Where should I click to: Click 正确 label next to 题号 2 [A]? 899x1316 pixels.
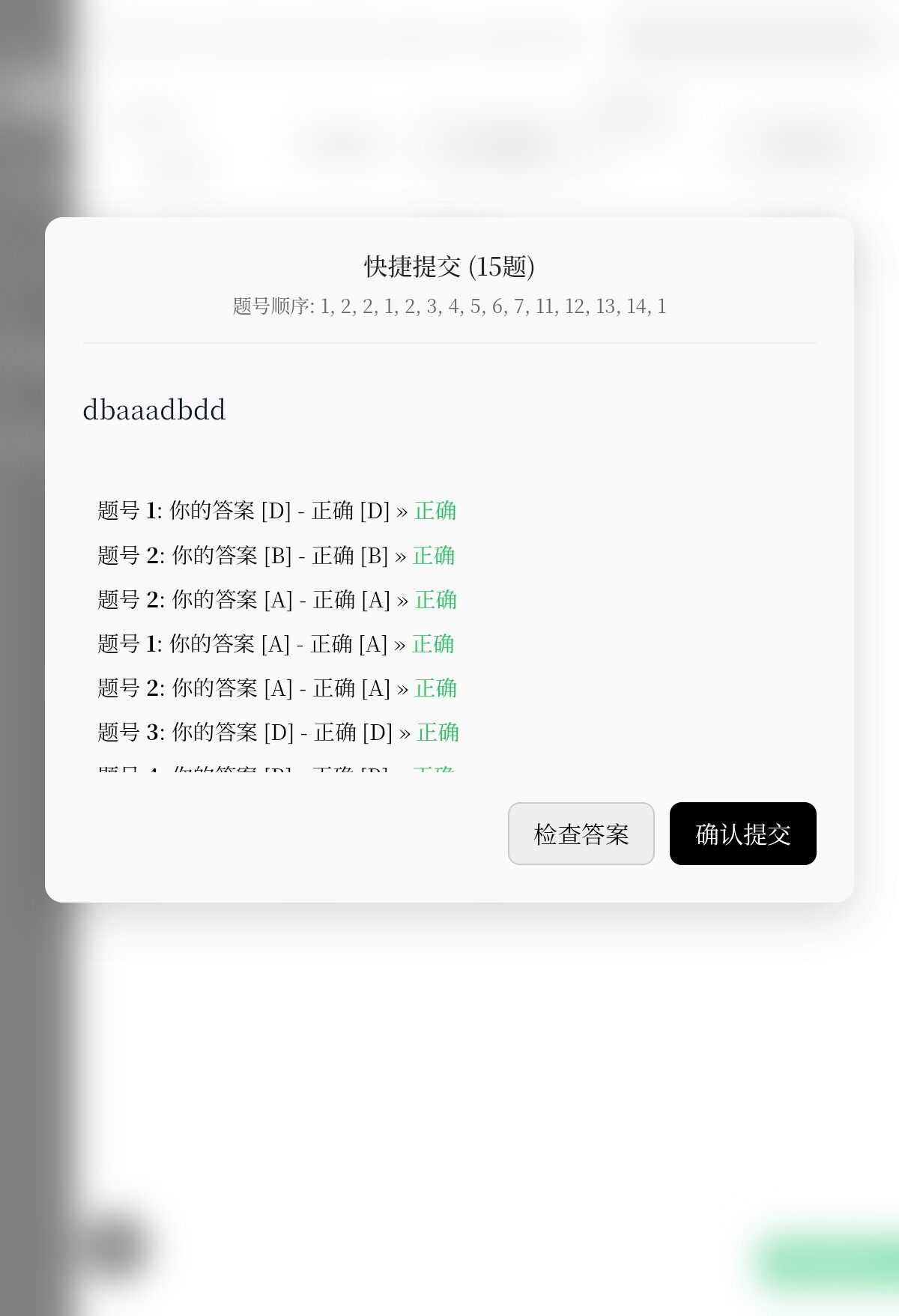click(437, 599)
